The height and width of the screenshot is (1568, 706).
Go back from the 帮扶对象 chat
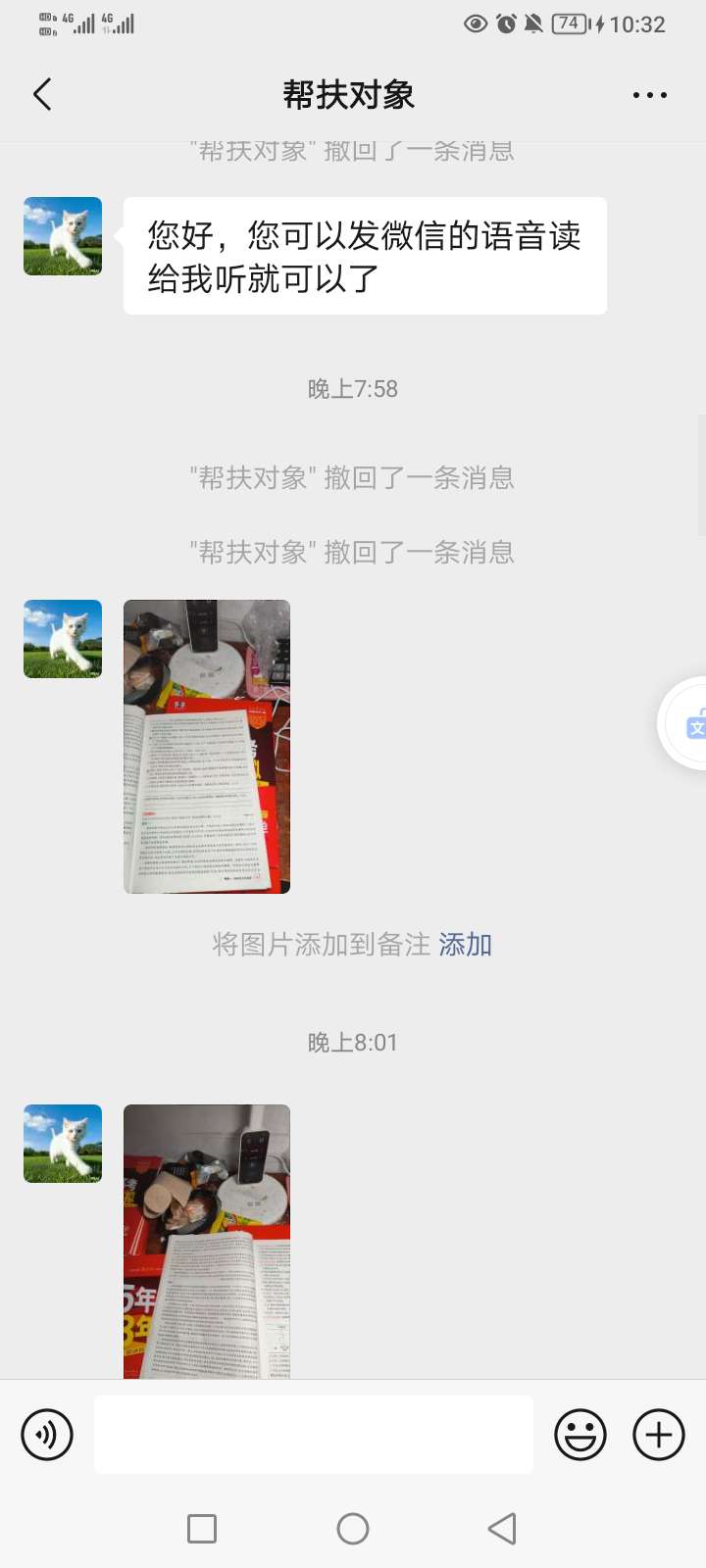tap(42, 95)
